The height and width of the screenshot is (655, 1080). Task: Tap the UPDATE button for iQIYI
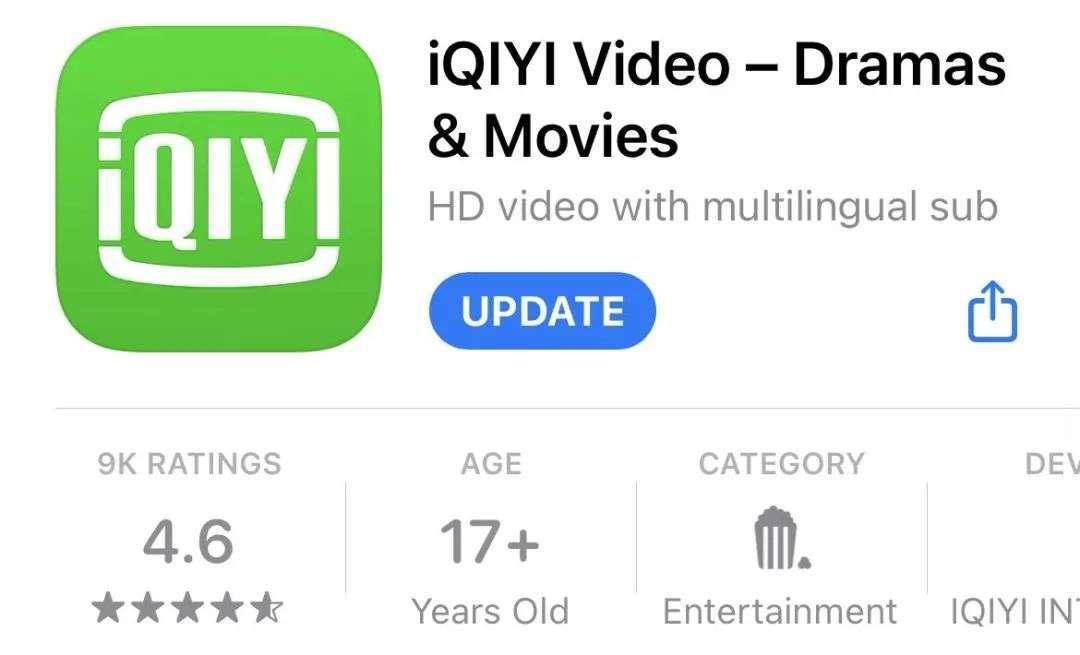pyautogui.click(x=542, y=311)
